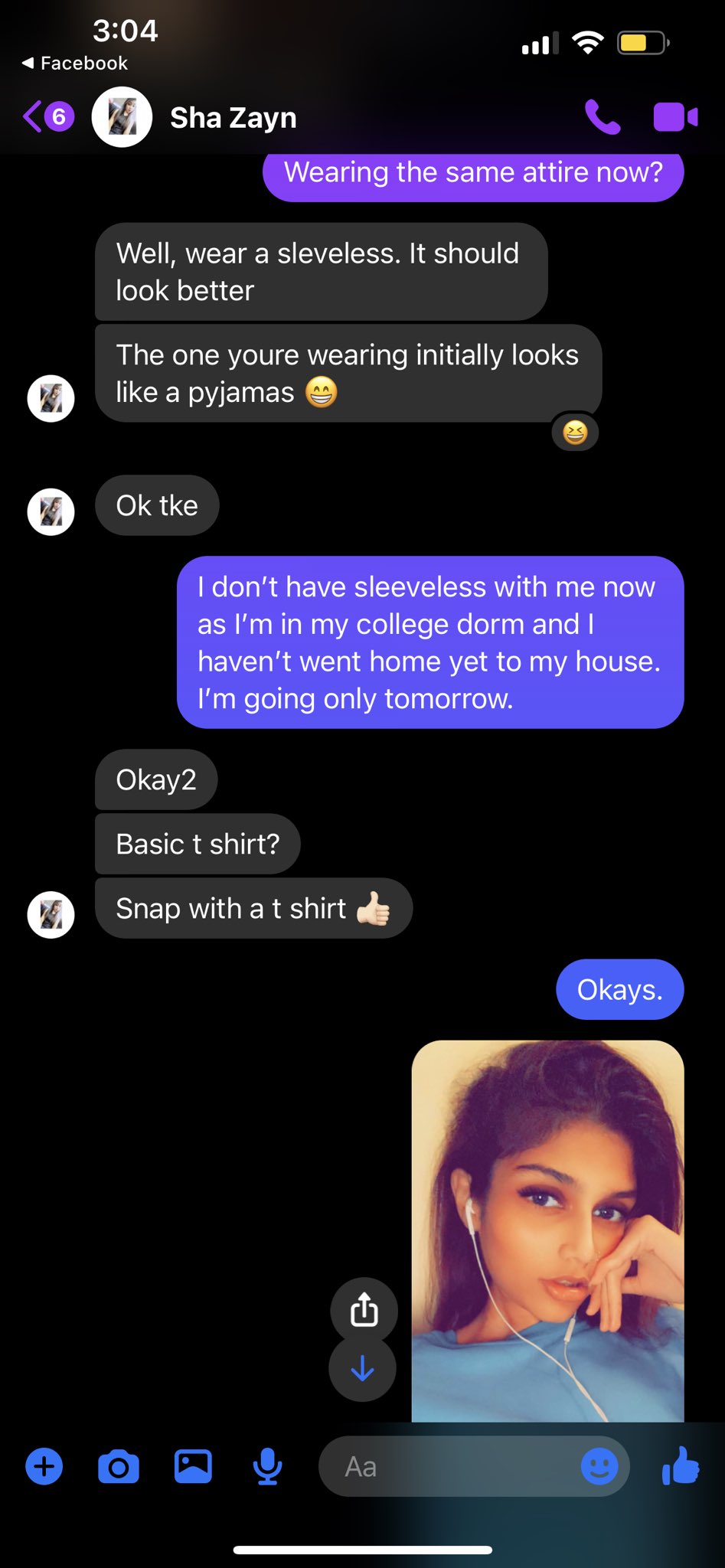View the laughing reaction on the pyjamas message
This screenshot has height=1568, width=725.
575,433
